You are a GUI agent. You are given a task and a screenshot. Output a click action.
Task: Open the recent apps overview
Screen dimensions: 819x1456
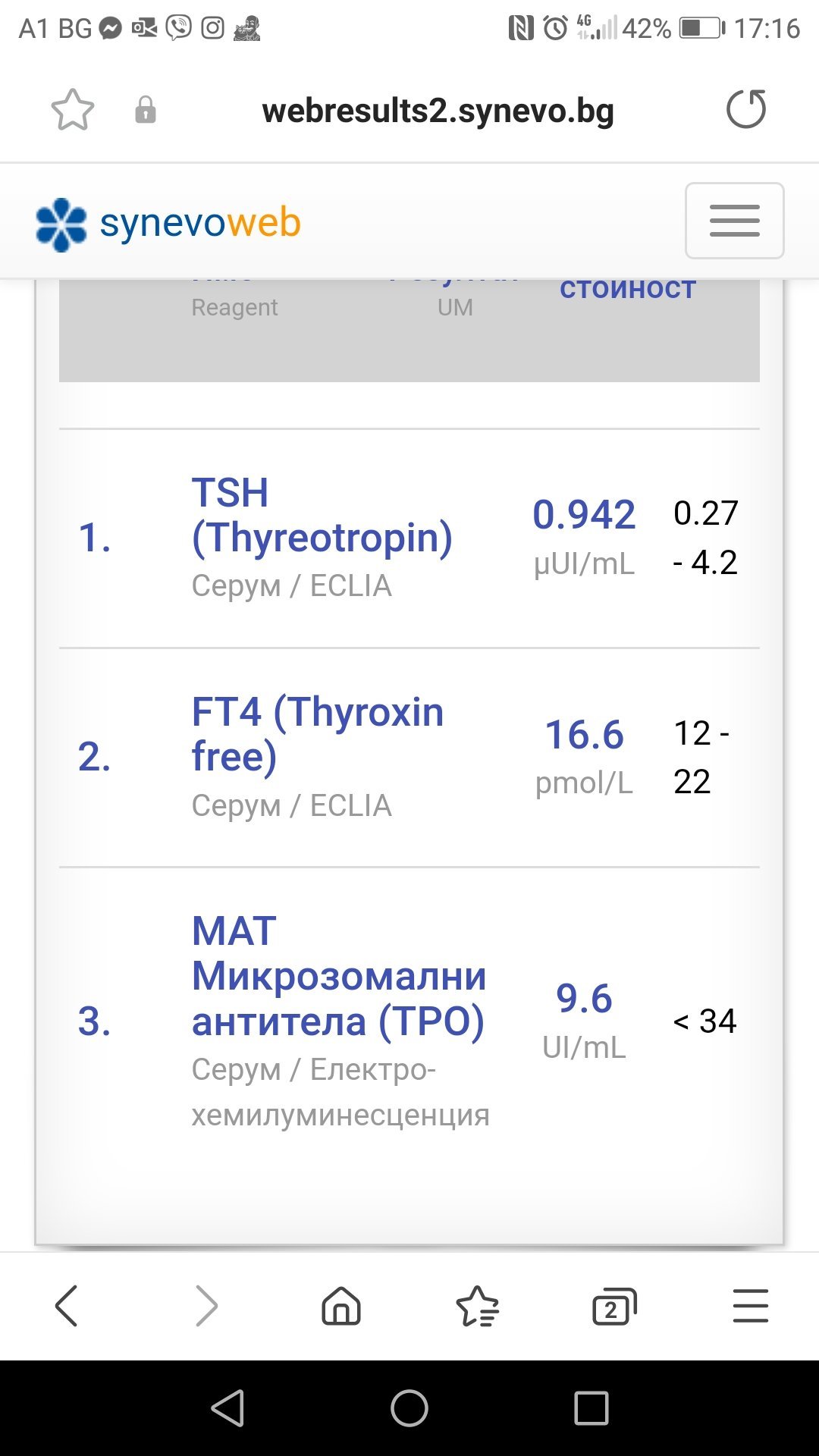591,1409
